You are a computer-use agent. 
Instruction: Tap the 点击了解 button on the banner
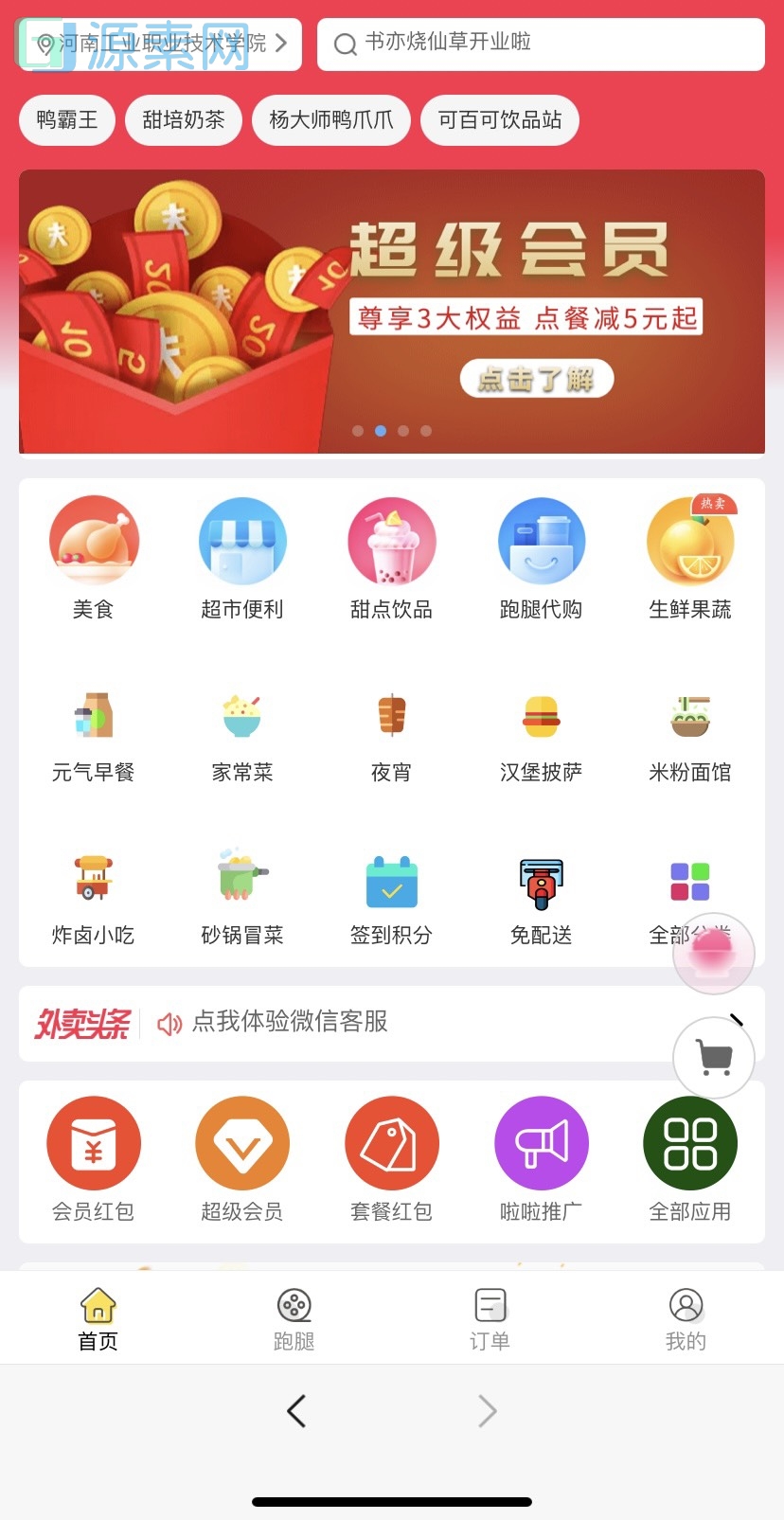[x=536, y=378]
